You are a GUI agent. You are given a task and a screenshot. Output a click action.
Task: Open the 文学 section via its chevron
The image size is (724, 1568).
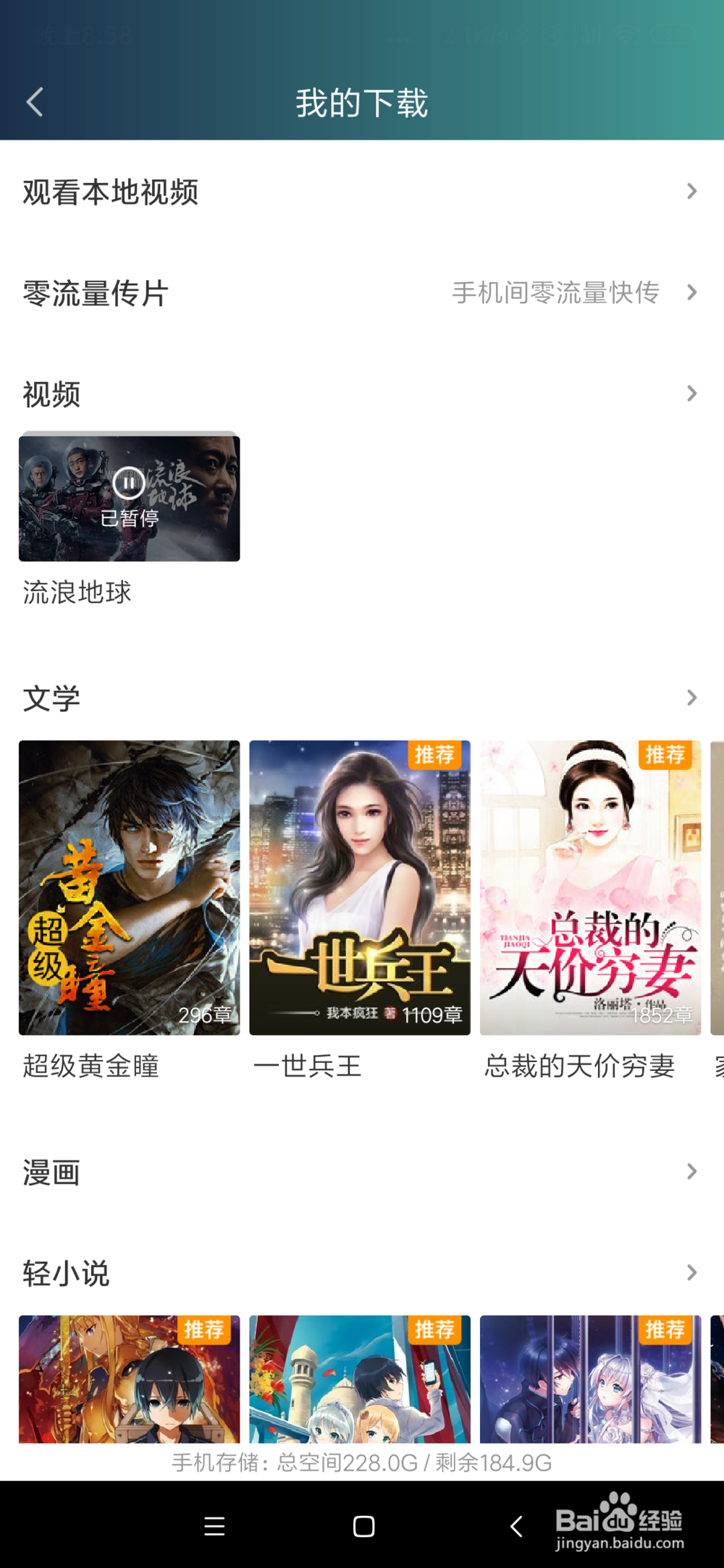[690, 698]
